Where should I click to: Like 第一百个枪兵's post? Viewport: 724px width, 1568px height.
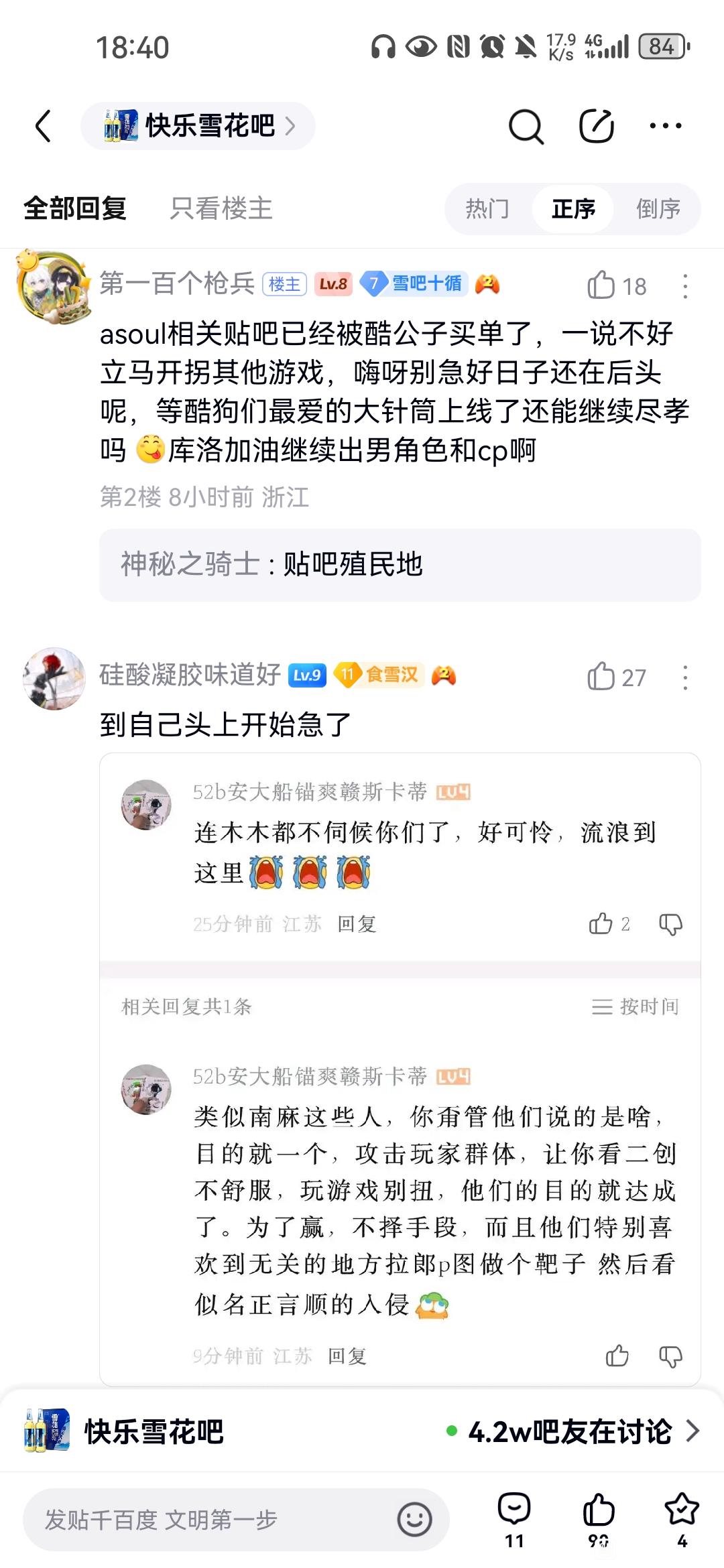617,286
